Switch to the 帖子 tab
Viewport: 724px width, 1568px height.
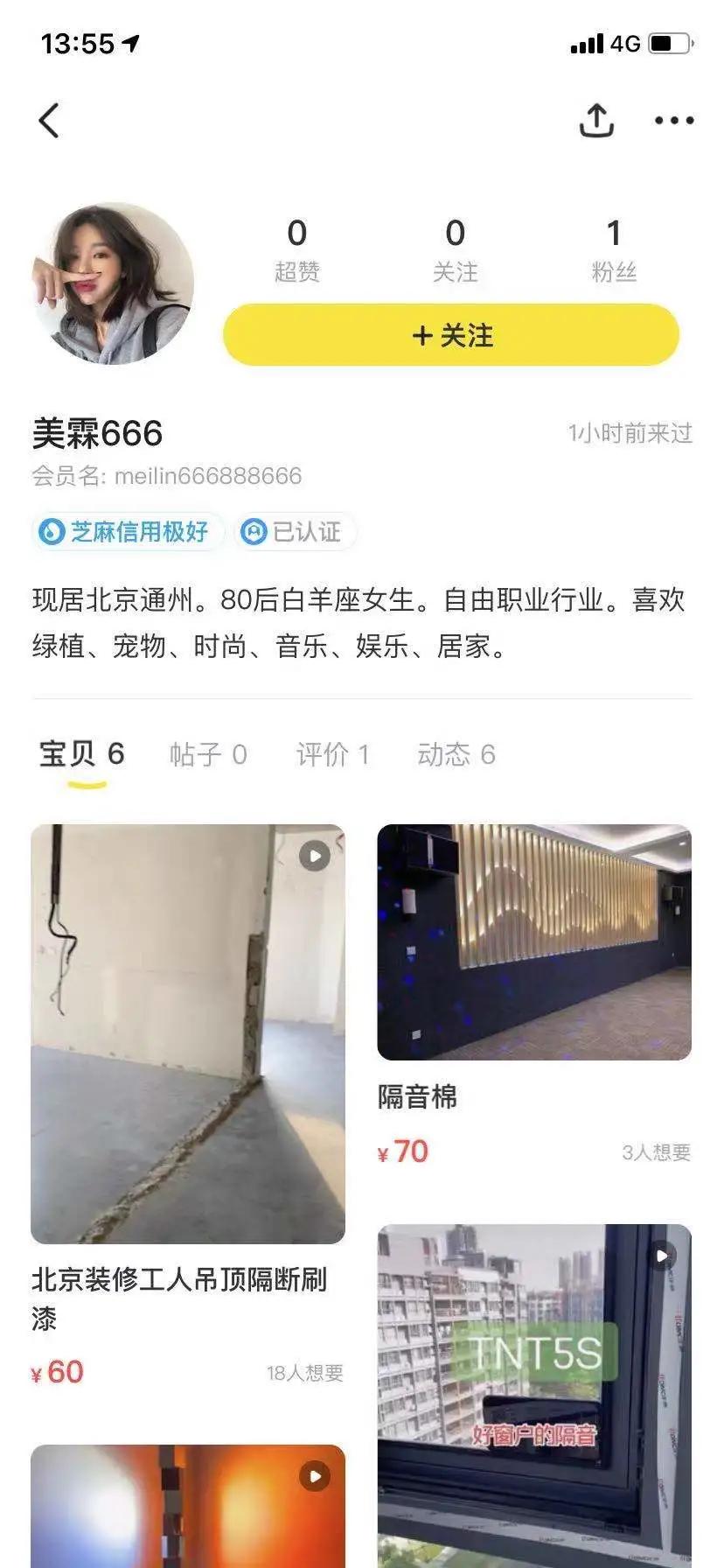click(x=208, y=753)
